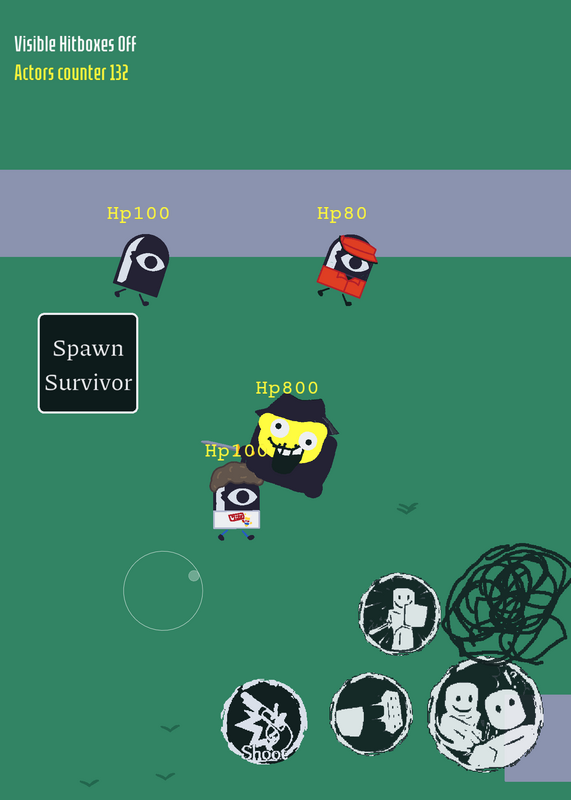The width and height of the screenshot is (571, 800).
Task: Tap the Spawn Survivor button
Action: pos(88,363)
